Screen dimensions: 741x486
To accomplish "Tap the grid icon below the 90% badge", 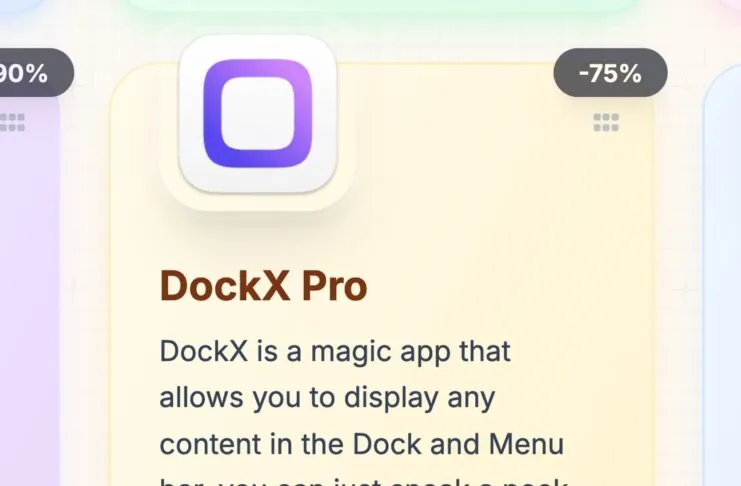I will point(12,122).
